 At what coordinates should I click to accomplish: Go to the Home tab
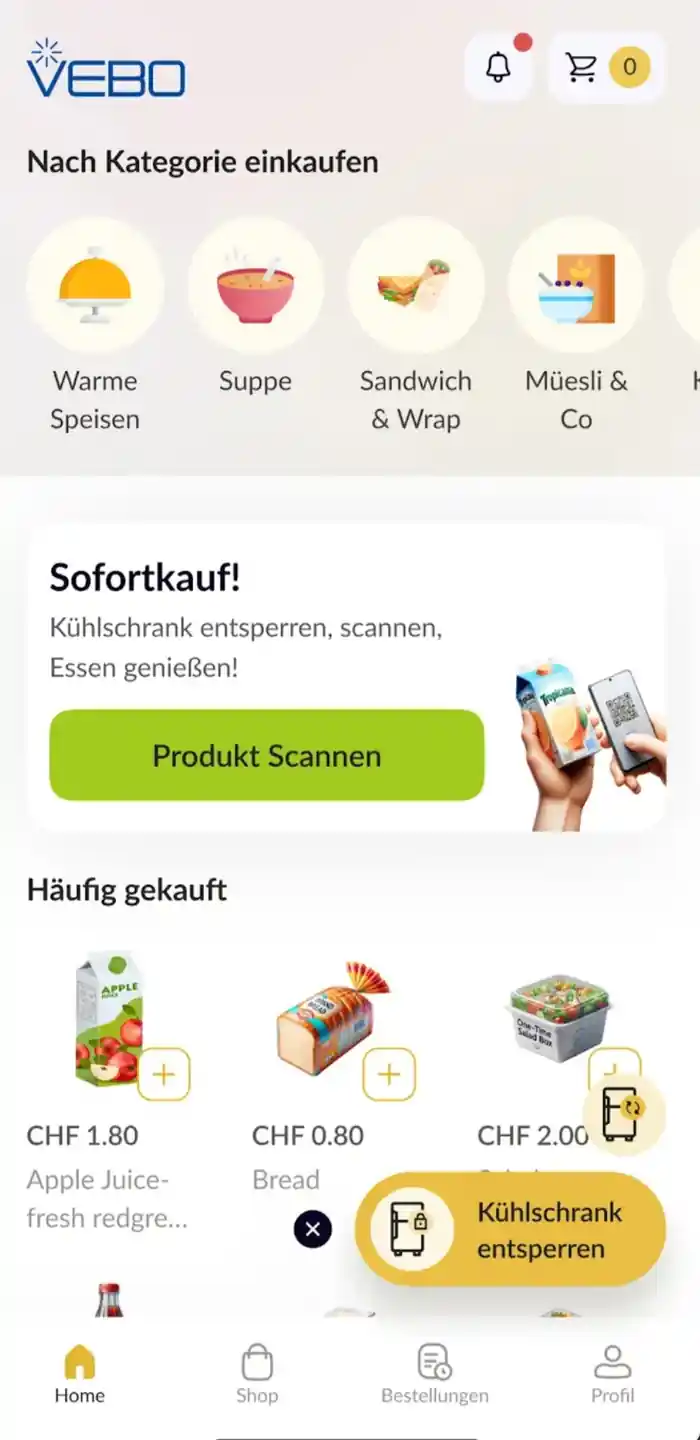[80, 1373]
